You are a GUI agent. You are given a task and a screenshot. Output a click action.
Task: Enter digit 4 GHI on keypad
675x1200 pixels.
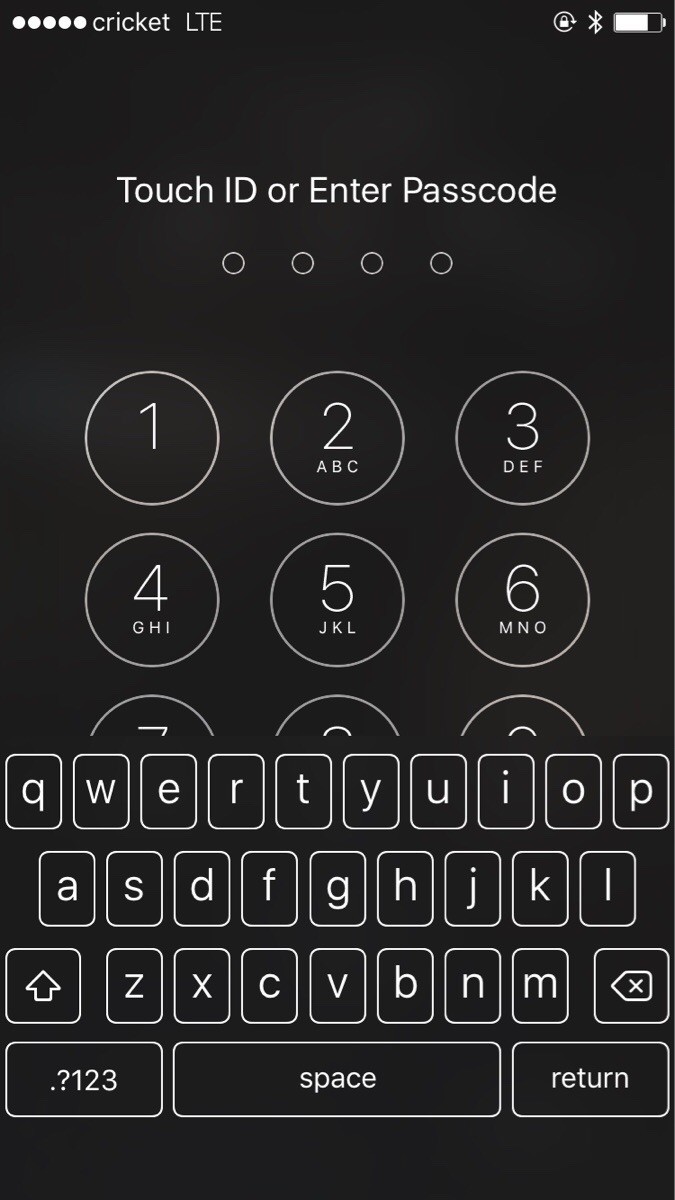[x=152, y=600]
